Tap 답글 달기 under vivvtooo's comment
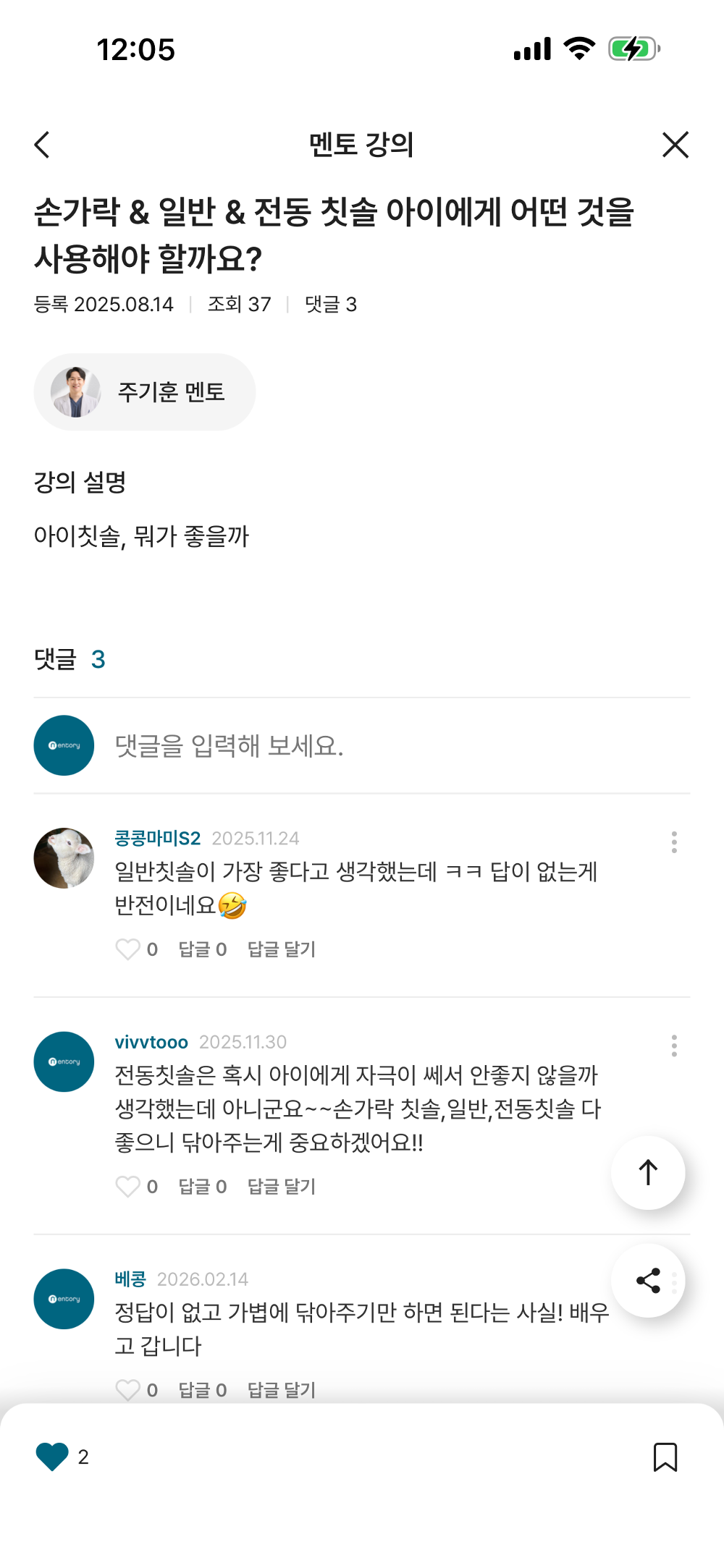The width and height of the screenshot is (724, 1568). tap(282, 1186)
